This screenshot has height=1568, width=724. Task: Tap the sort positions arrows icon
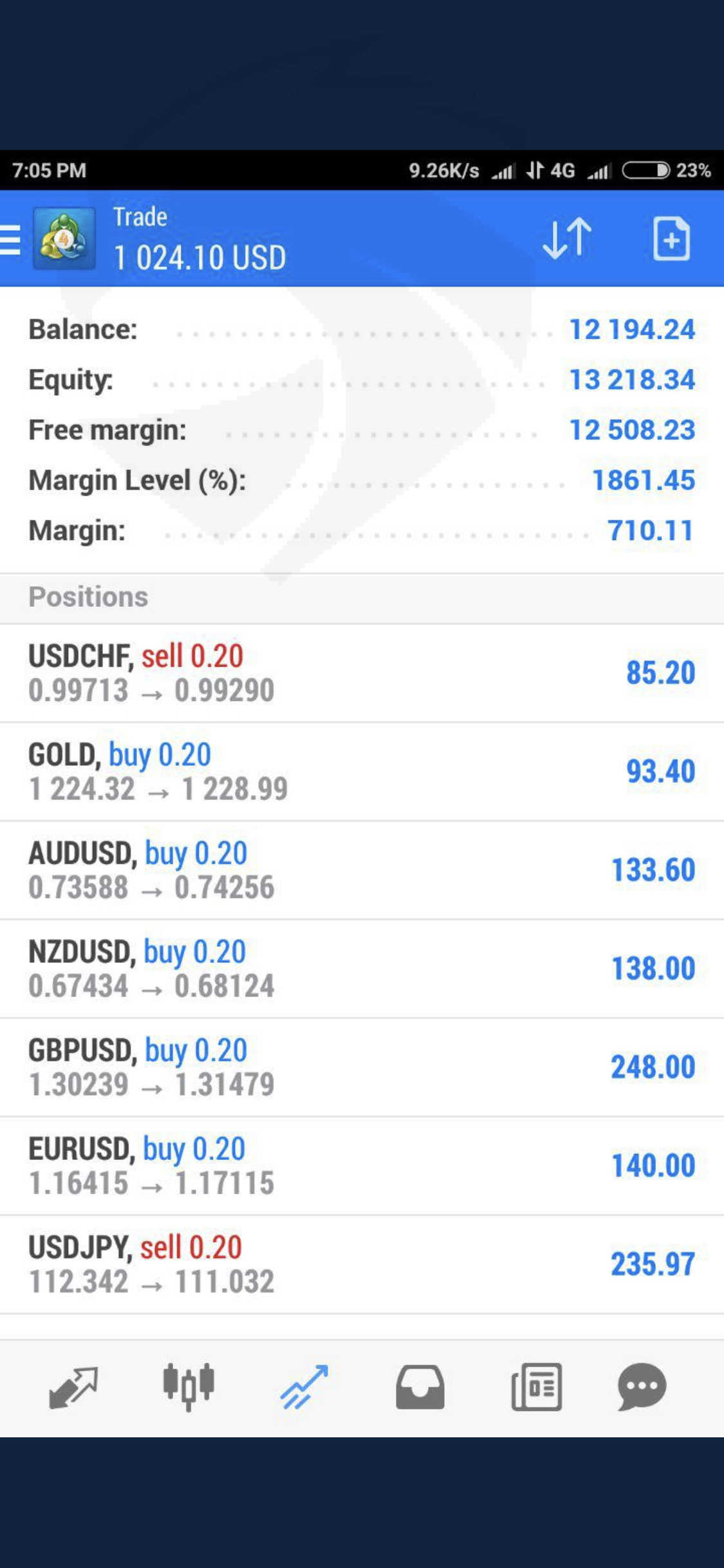click(x=566, y=239)
